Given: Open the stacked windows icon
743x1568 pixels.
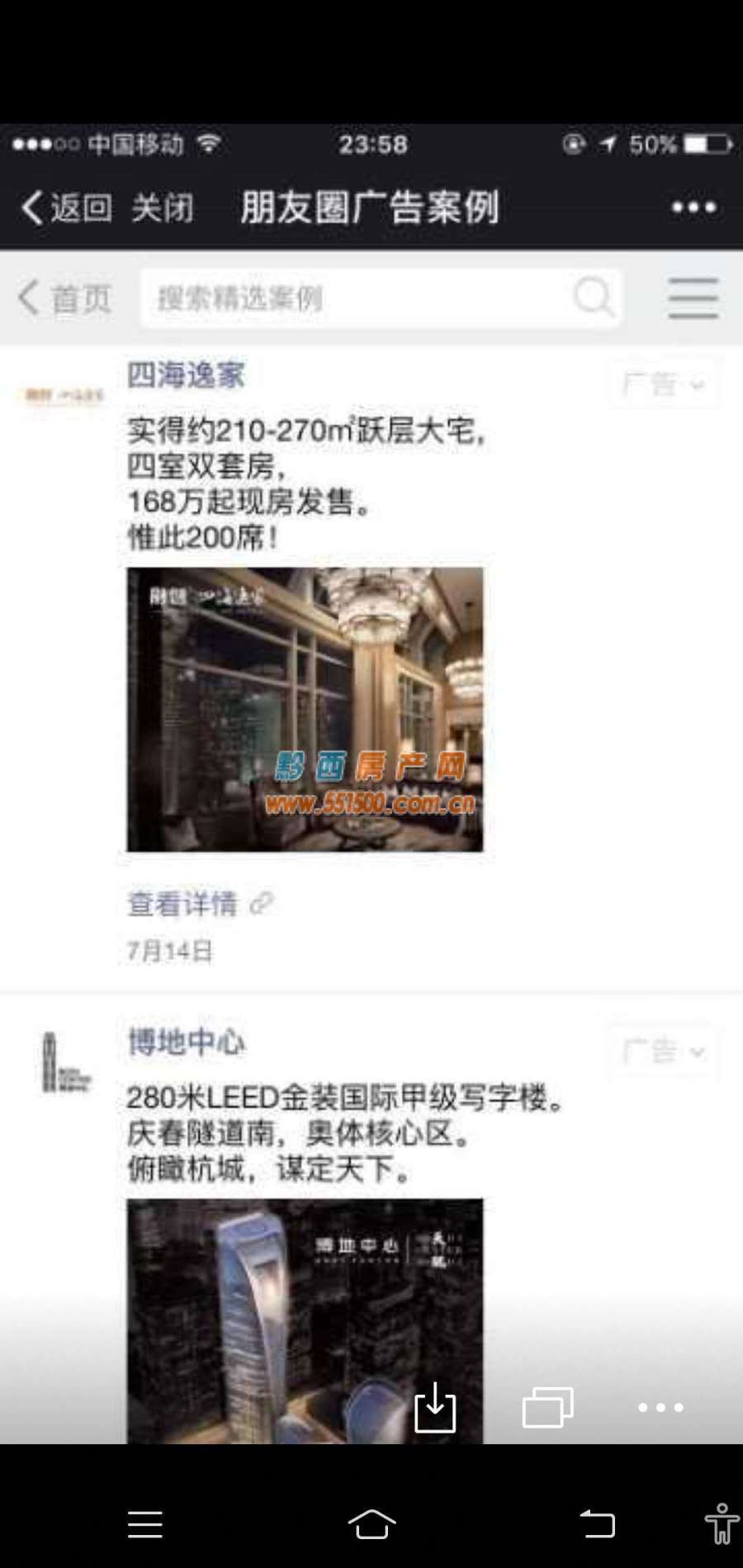Looking at the screenshot, I should (x=547, y=1407).
